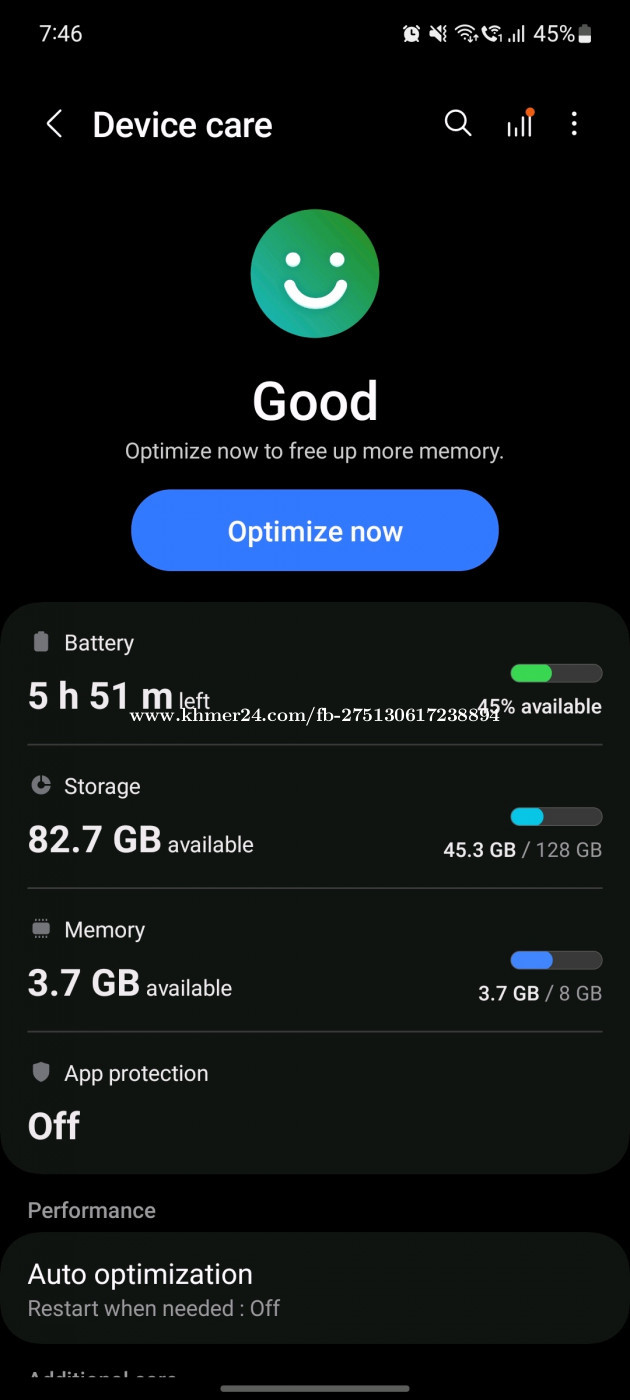Open Memory details

tap(315, 960)
